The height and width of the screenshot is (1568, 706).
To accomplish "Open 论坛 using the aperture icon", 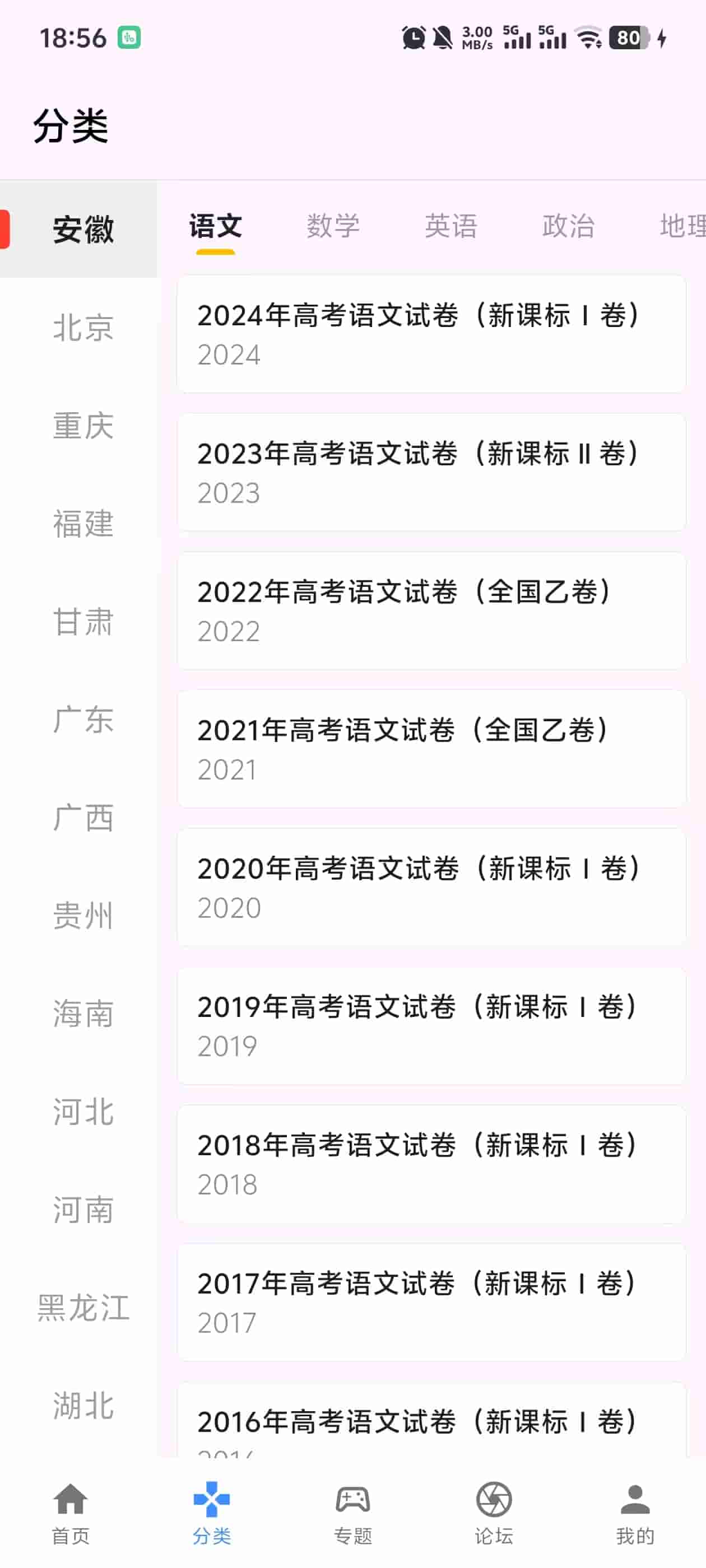I will pyautogui.click(x=494, y=1497).
